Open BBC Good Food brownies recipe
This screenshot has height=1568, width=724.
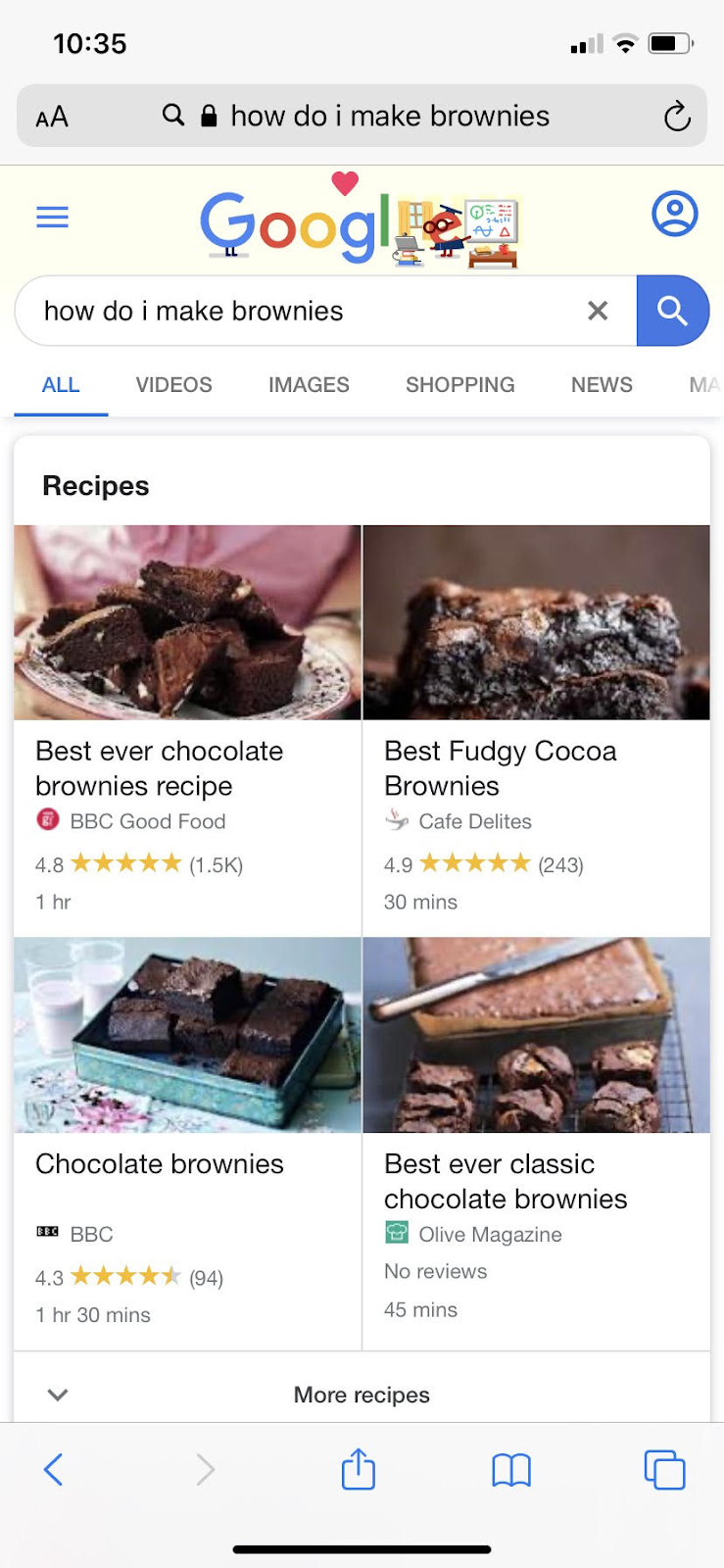point(159,767)
